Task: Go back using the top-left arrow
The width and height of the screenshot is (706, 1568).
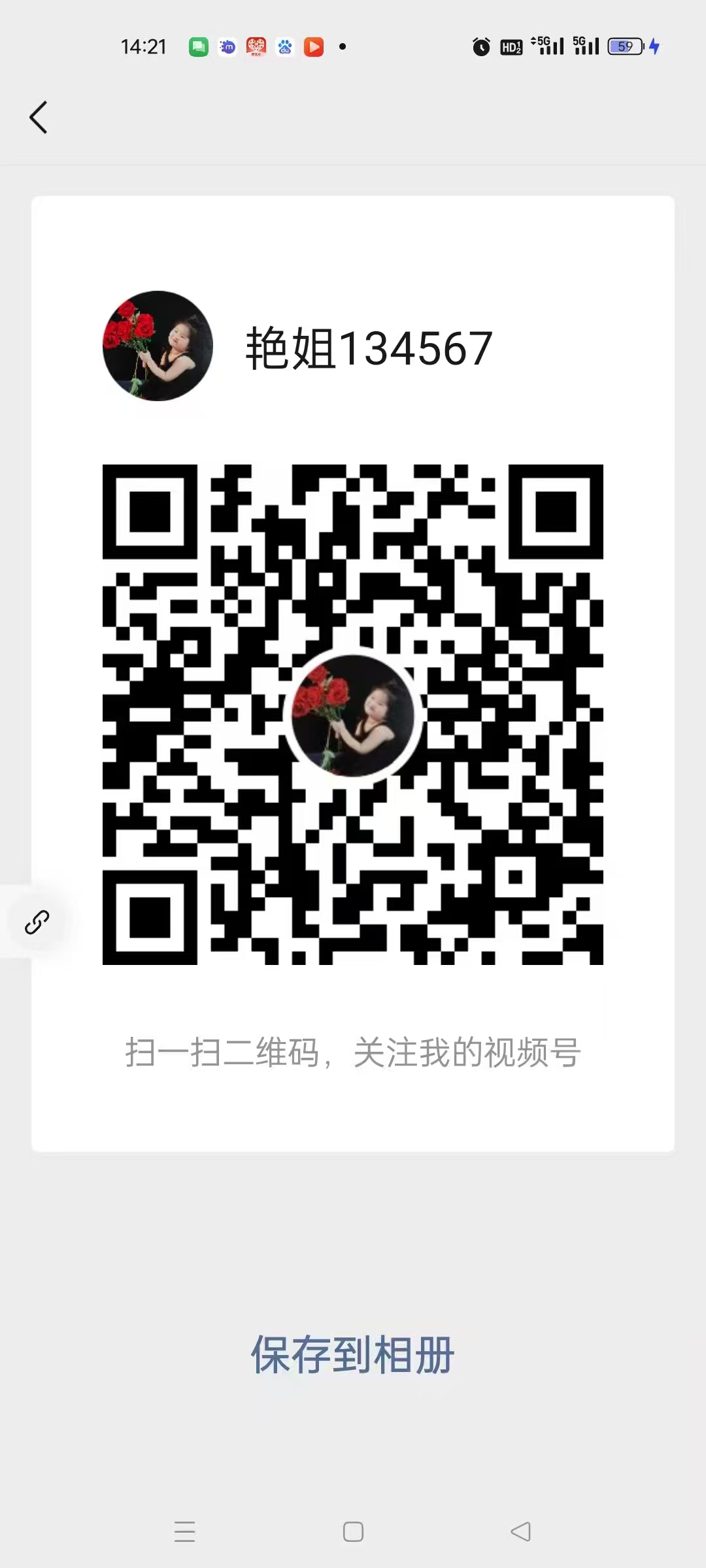Action: tap(39, 118)
